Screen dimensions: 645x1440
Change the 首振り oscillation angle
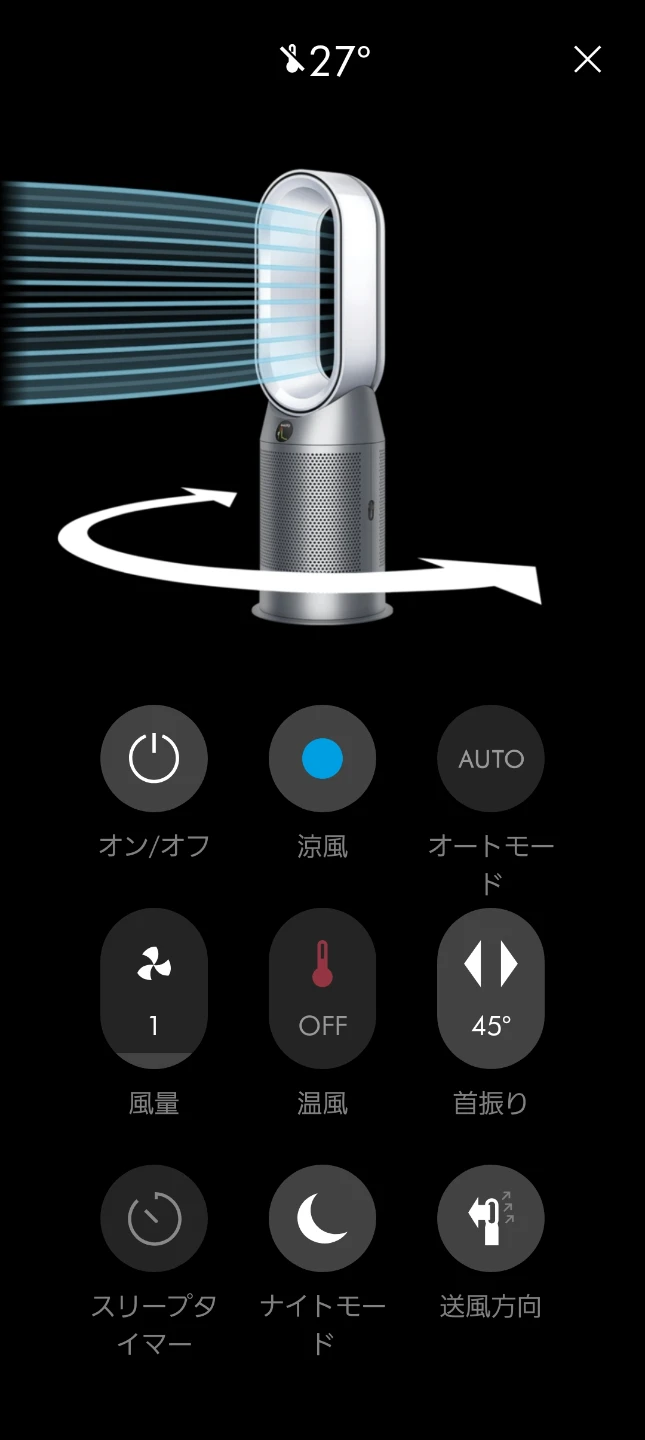491,989
